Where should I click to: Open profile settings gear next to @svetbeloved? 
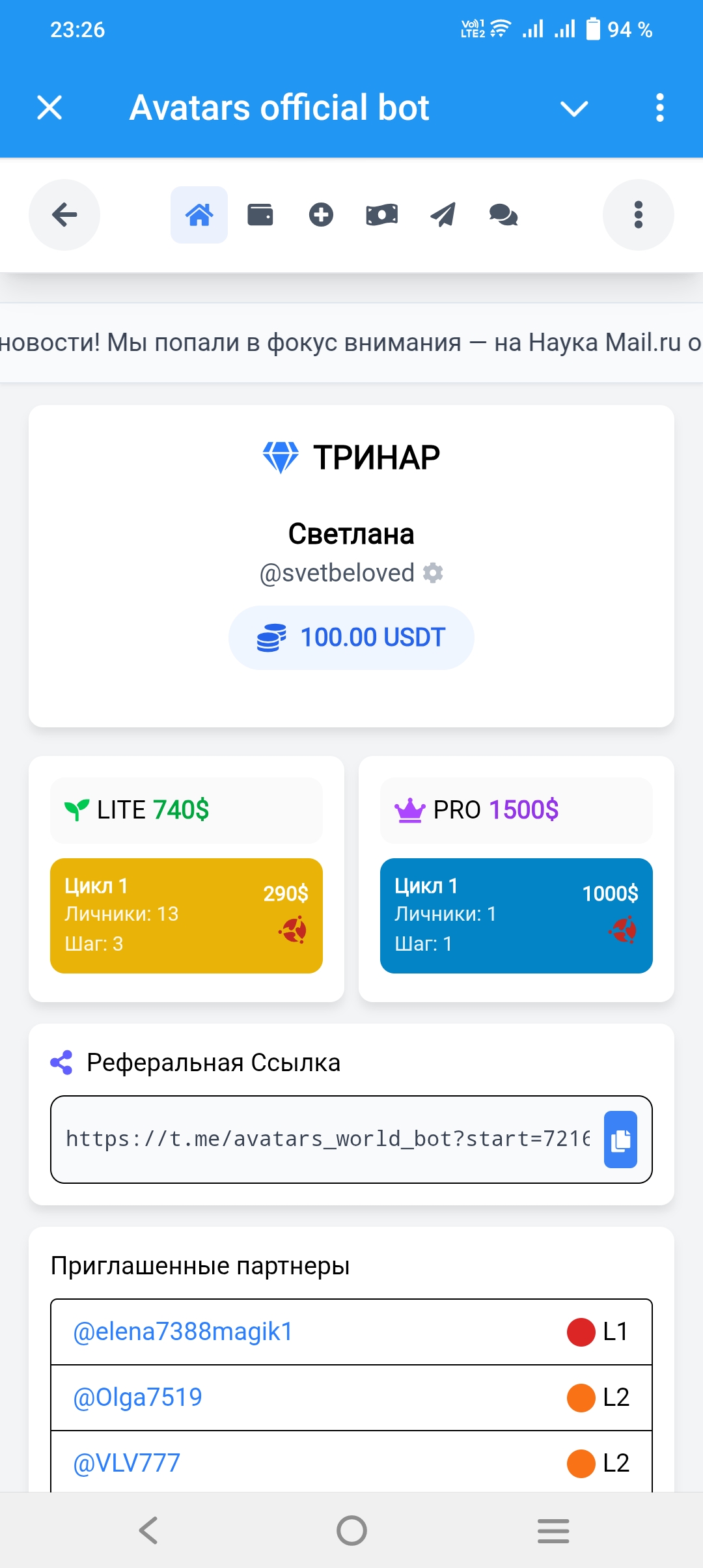[x=433, y=573]
